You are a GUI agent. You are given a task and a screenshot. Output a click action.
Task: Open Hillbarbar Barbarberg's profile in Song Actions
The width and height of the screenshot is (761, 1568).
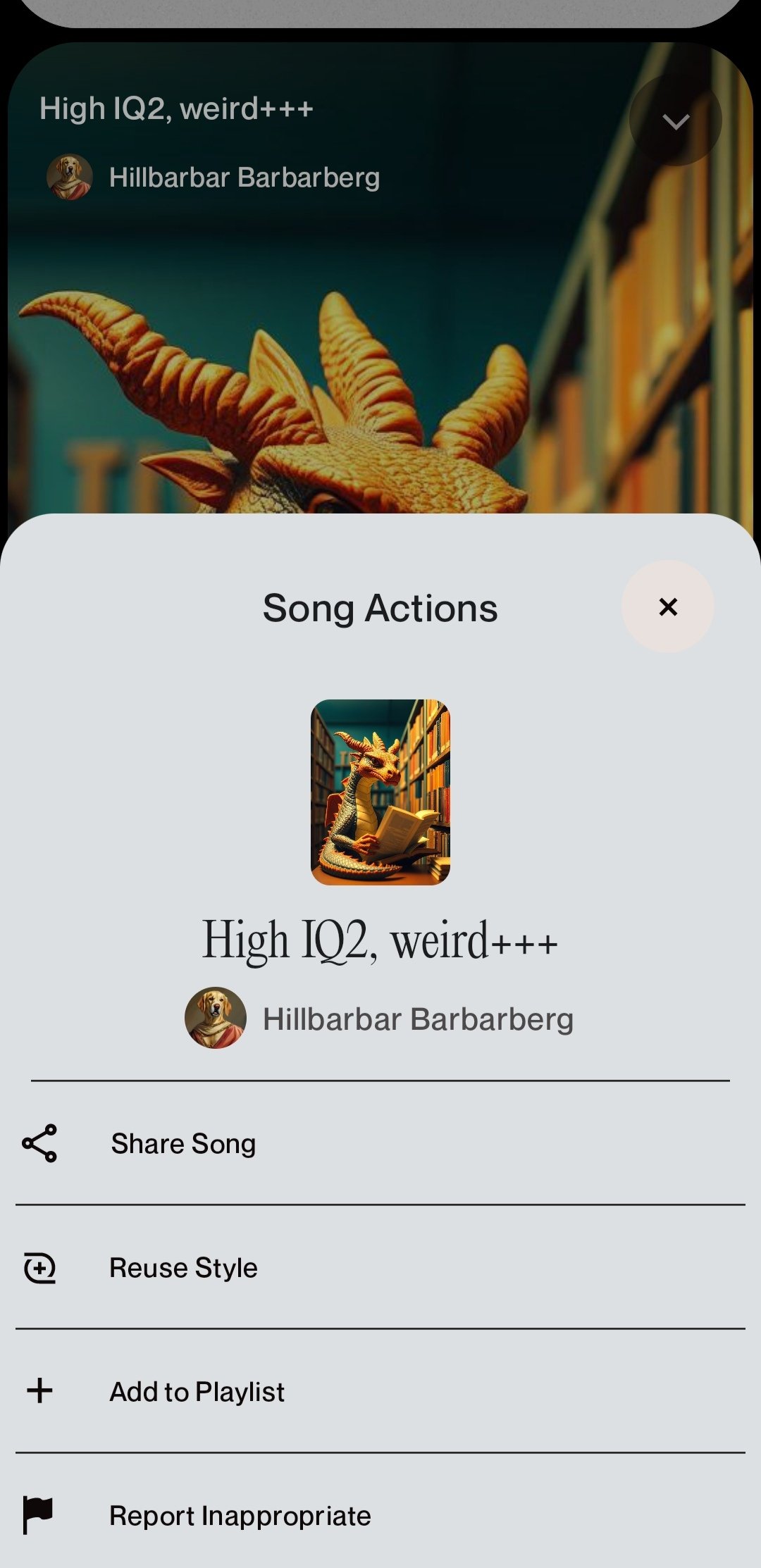click(380, 1019)
